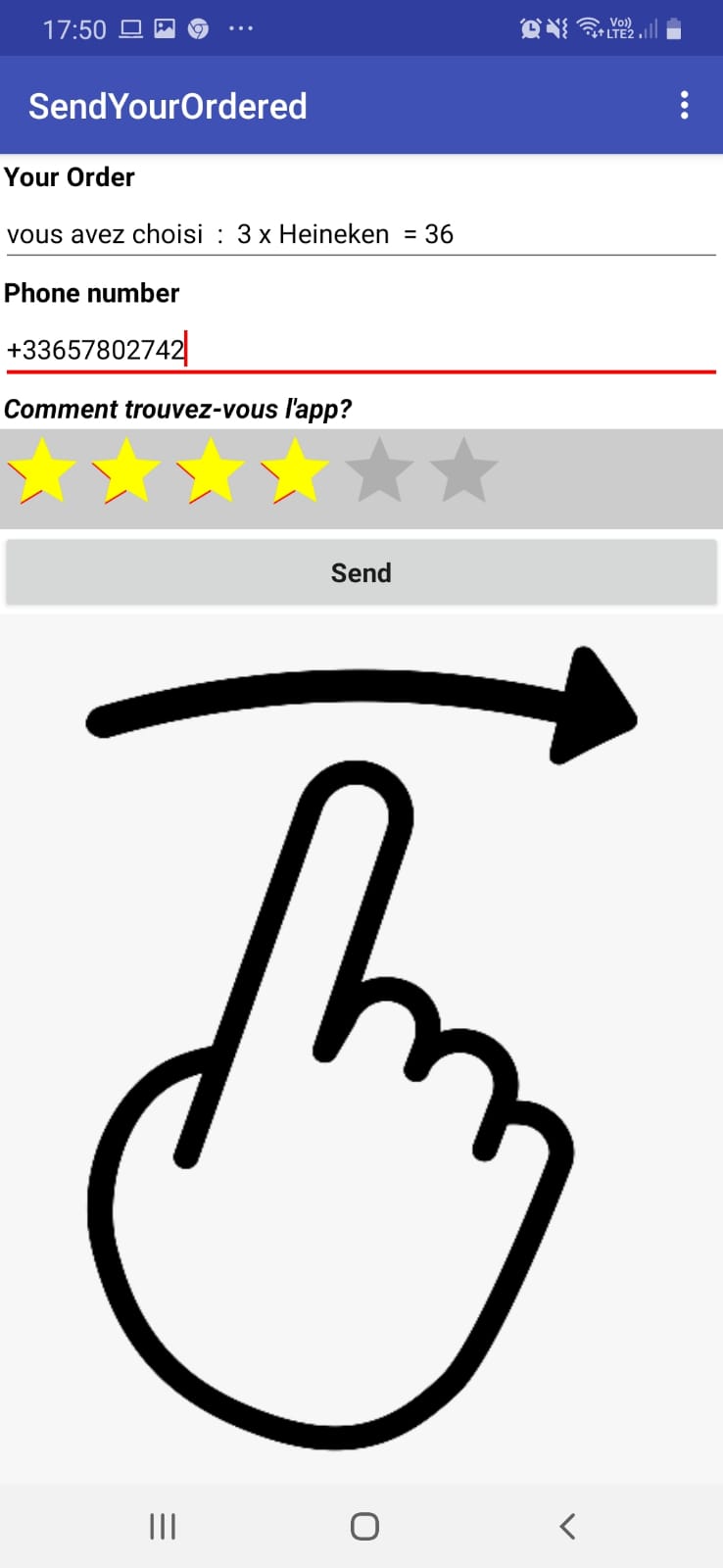Focus the Your Order text field
This screenshot has width=723, height=1568.
361,234
